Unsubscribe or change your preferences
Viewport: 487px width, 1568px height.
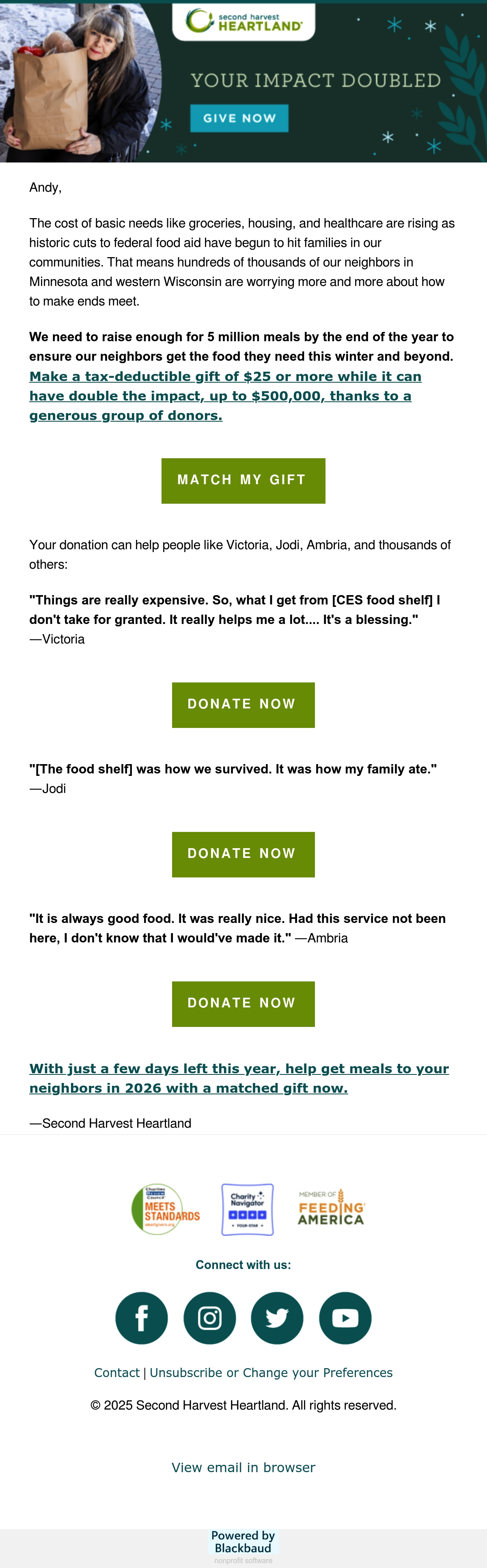click(271, 1373)
